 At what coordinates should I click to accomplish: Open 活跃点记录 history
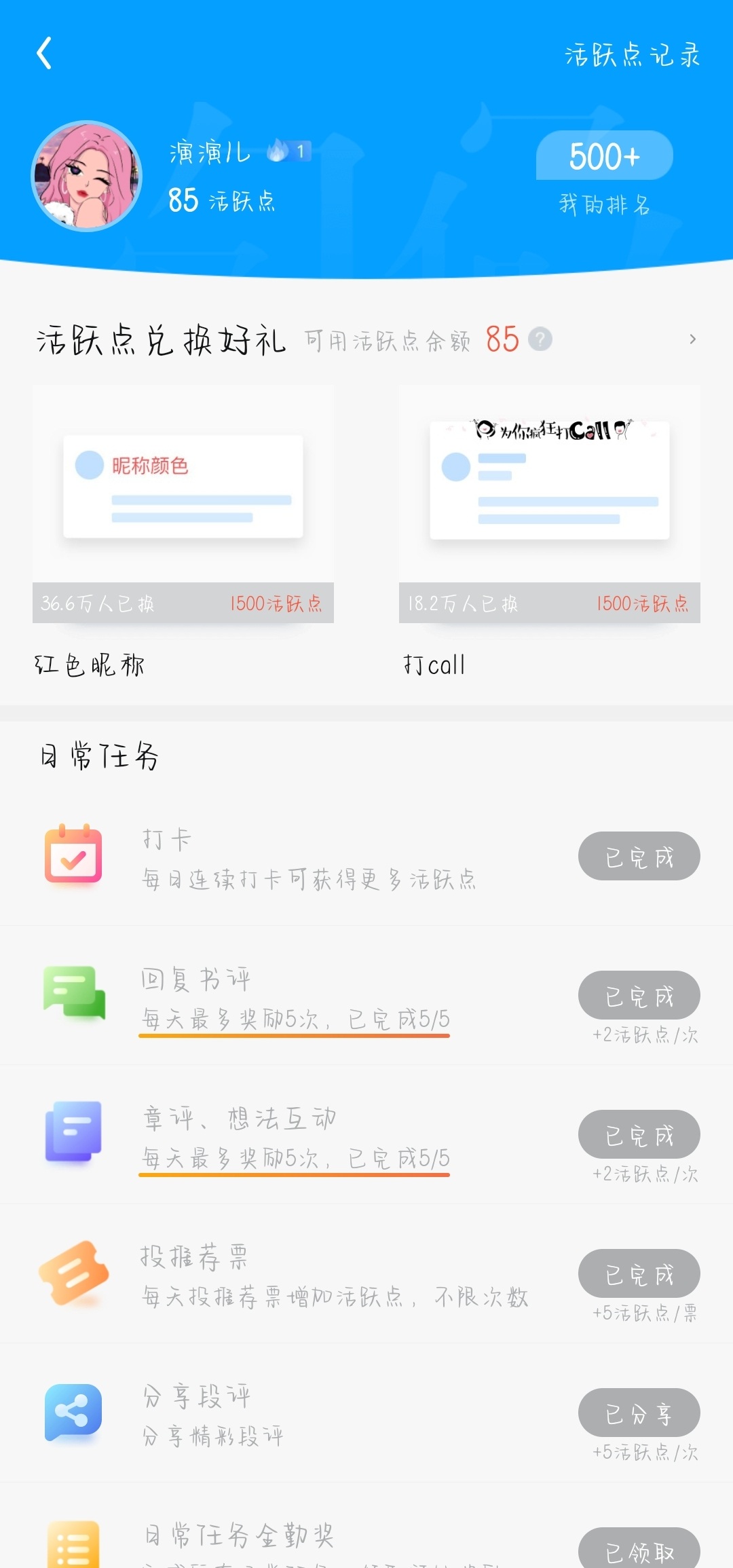[633, 55]
